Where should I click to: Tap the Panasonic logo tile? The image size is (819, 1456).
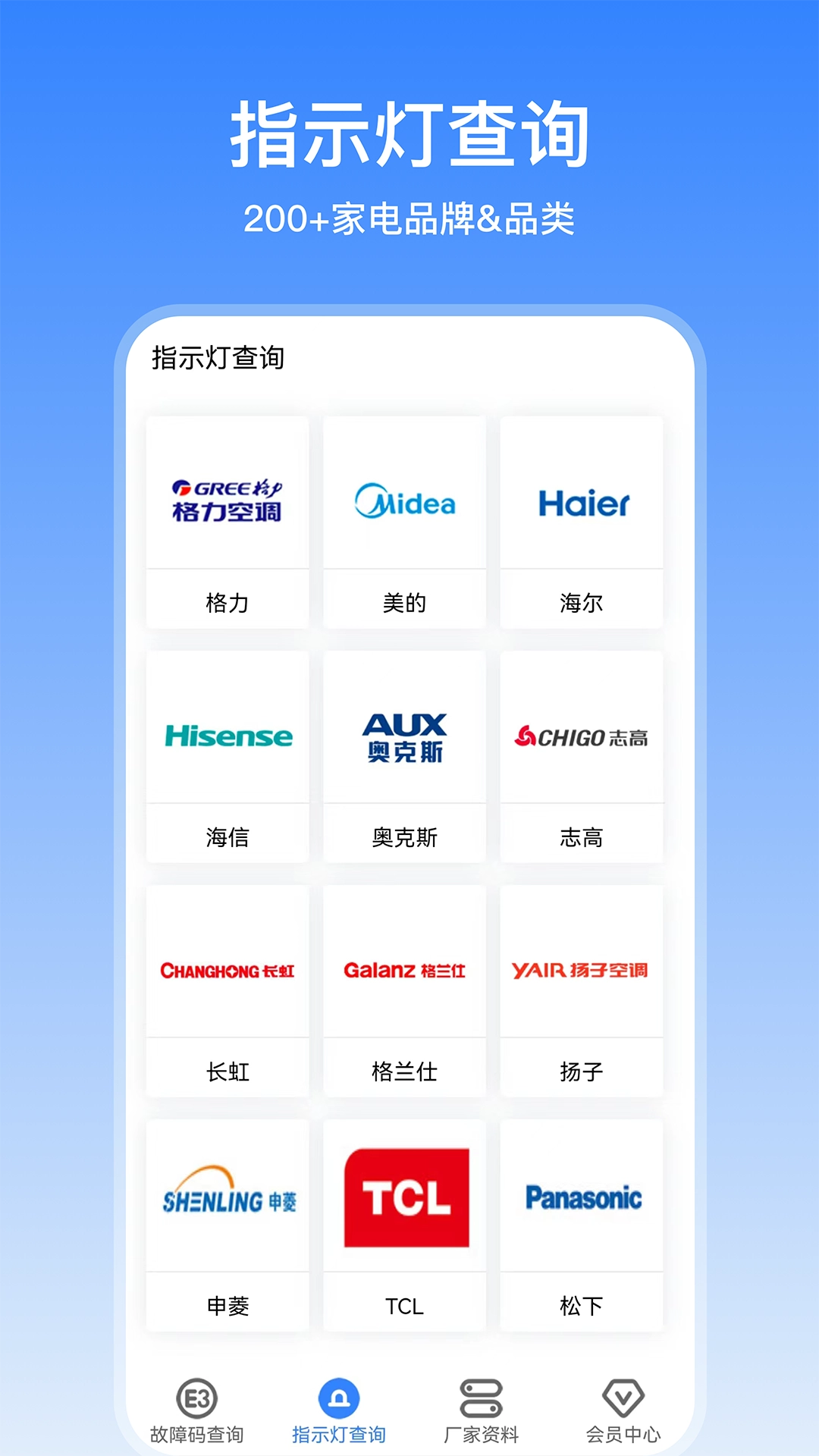tap(581, 1198)
